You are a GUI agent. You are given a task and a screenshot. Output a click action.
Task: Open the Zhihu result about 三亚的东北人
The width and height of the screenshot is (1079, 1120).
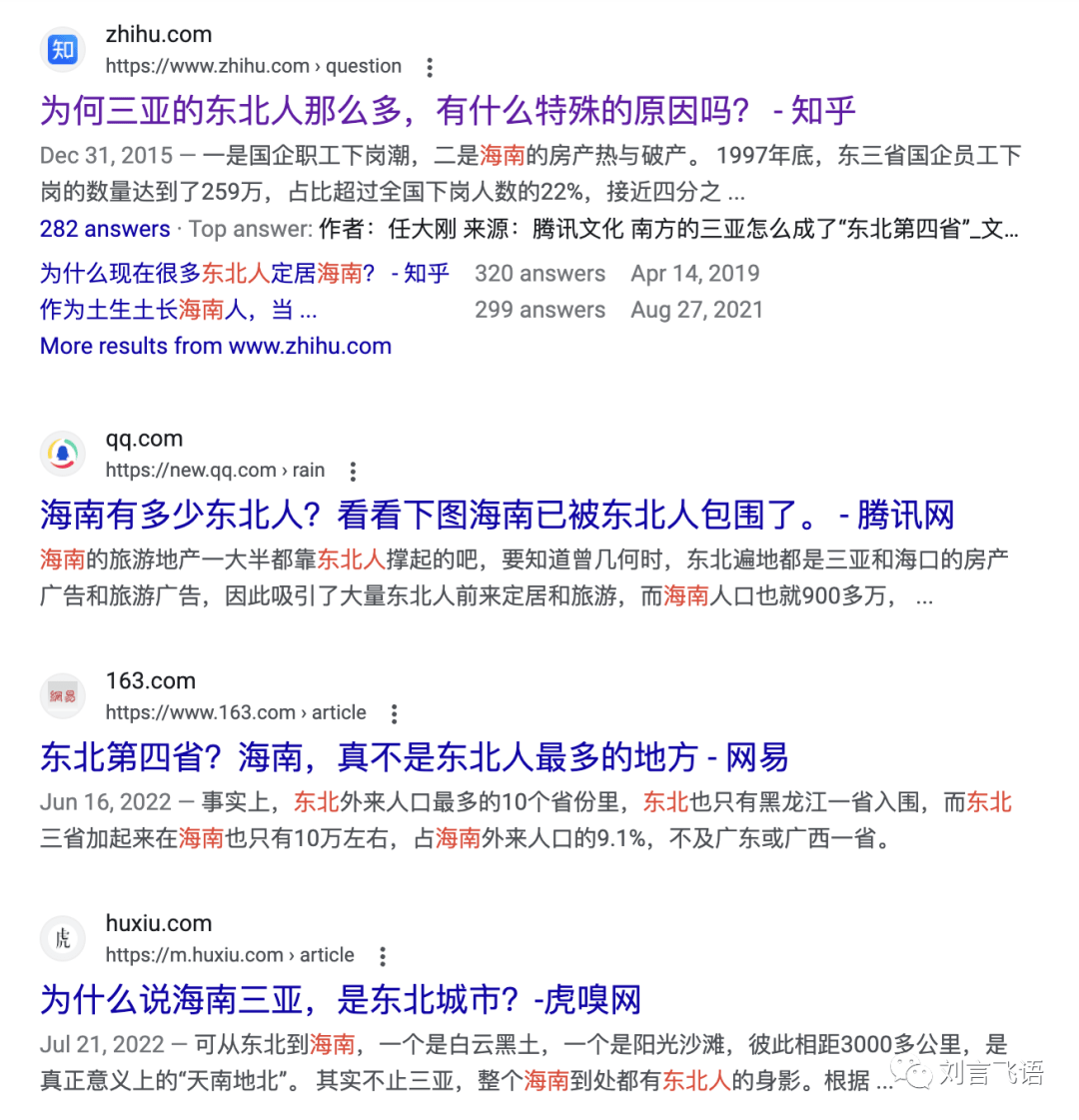(x=448, y=111)
